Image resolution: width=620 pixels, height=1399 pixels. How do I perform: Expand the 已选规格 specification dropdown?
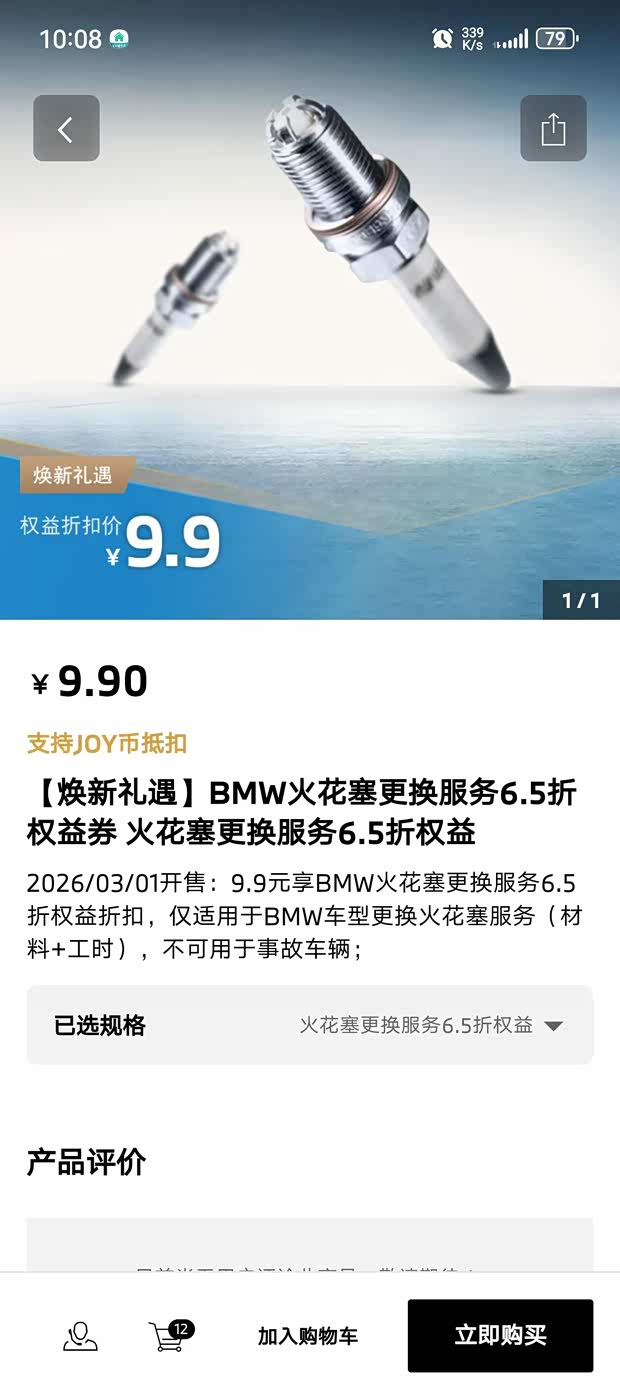tap(553, 1026)
